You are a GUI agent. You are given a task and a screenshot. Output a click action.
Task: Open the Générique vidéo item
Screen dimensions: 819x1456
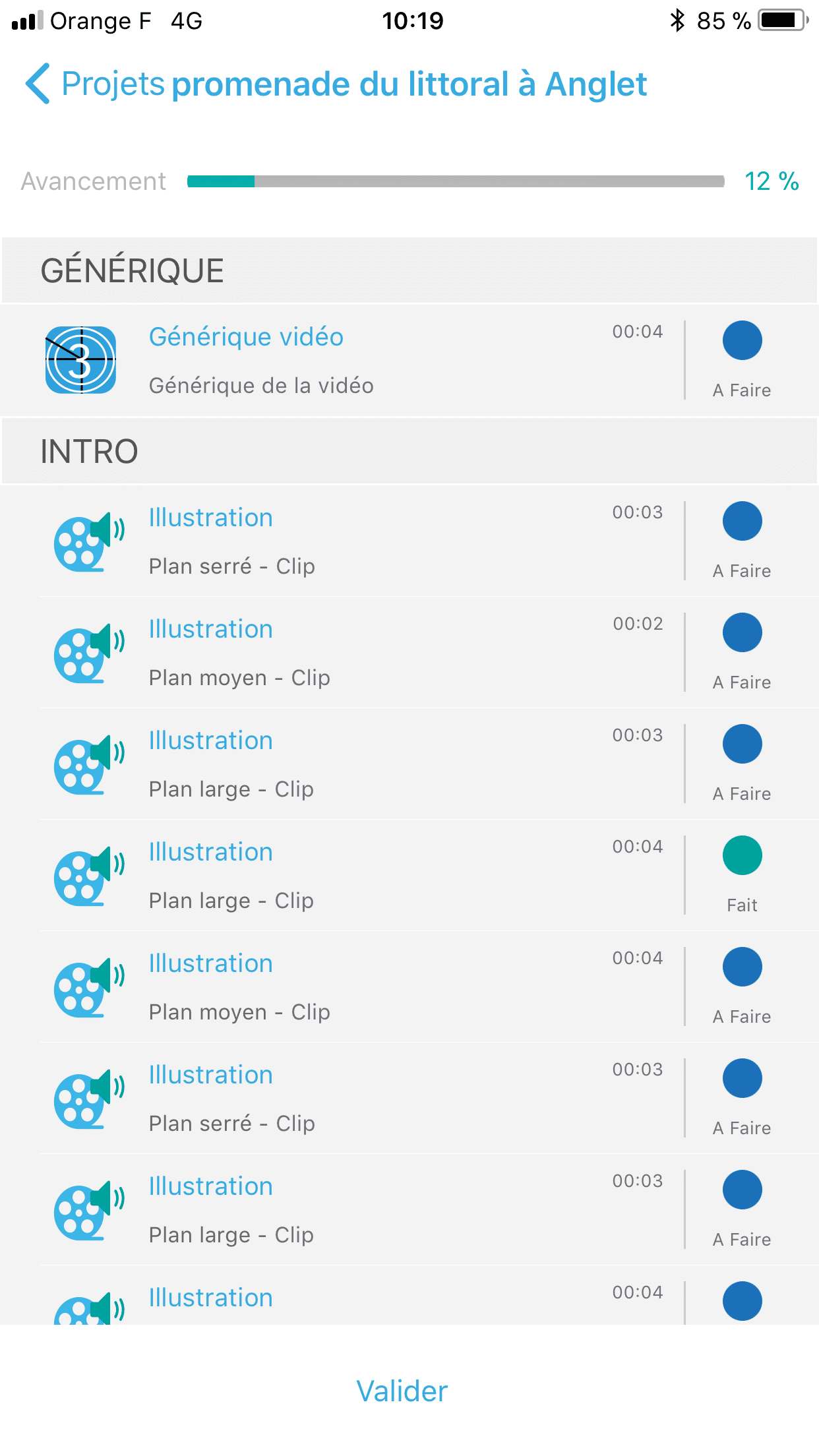click(x=343, y=360)
